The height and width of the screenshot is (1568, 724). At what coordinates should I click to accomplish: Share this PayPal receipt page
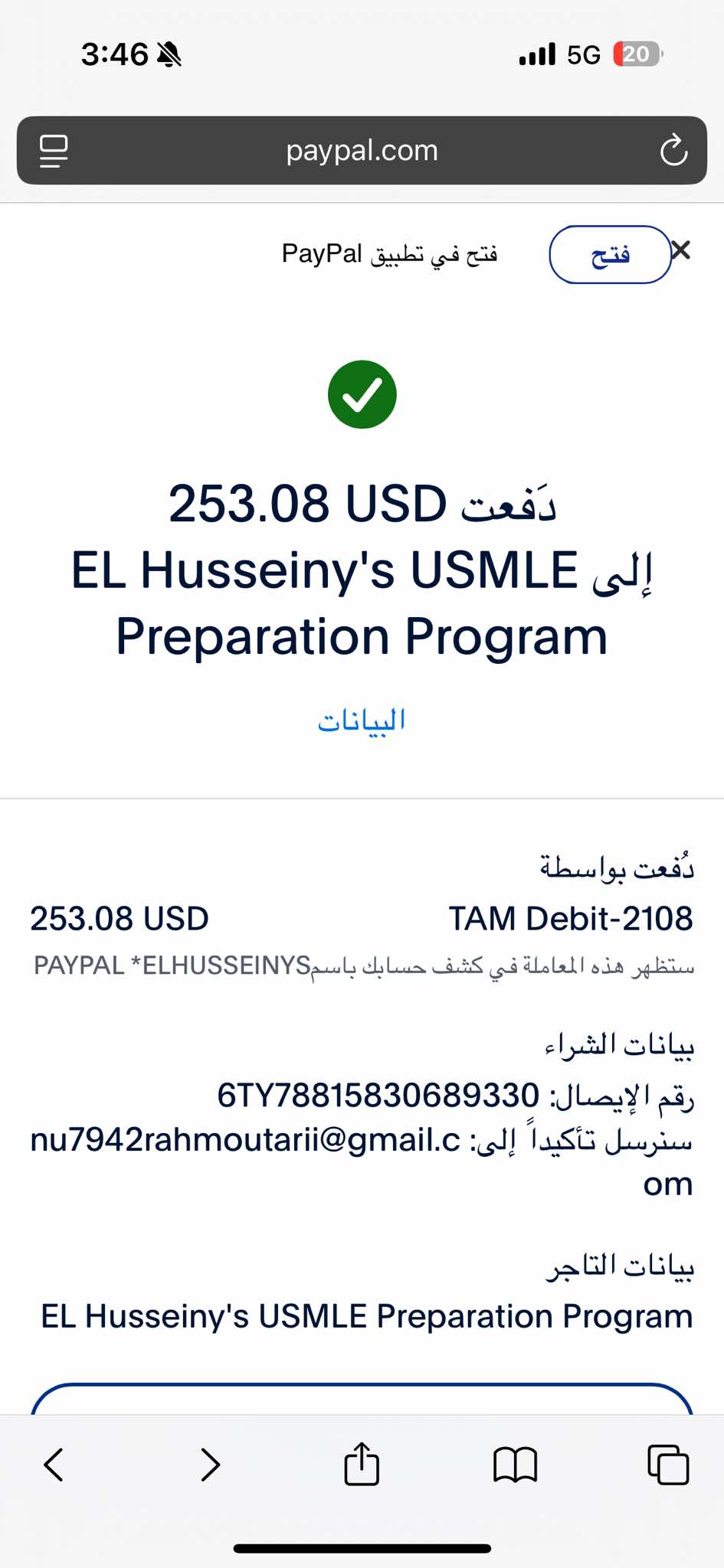pyautogui.click(x=362, y=1463)
